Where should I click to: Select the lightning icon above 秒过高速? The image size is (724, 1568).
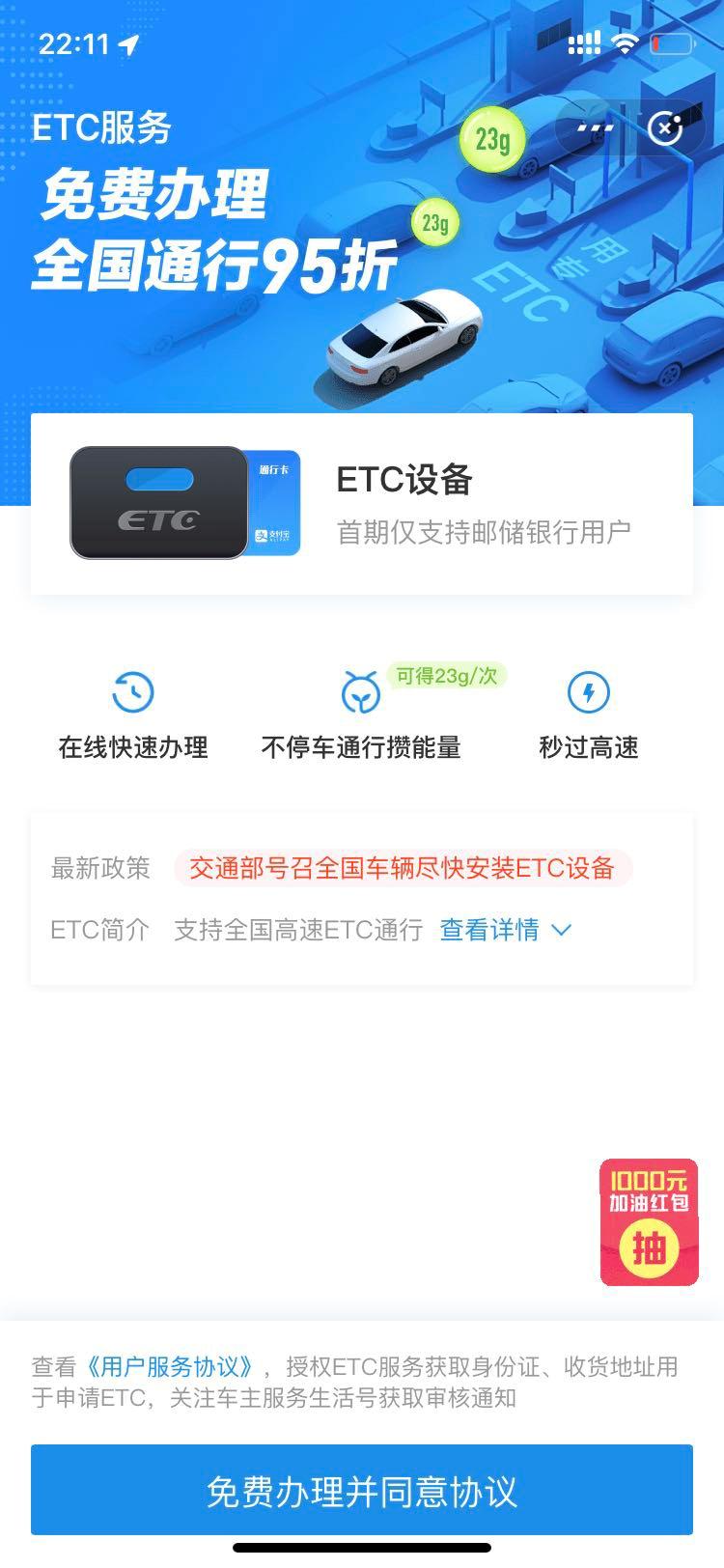pyautogui.click(x=590, y=691)
